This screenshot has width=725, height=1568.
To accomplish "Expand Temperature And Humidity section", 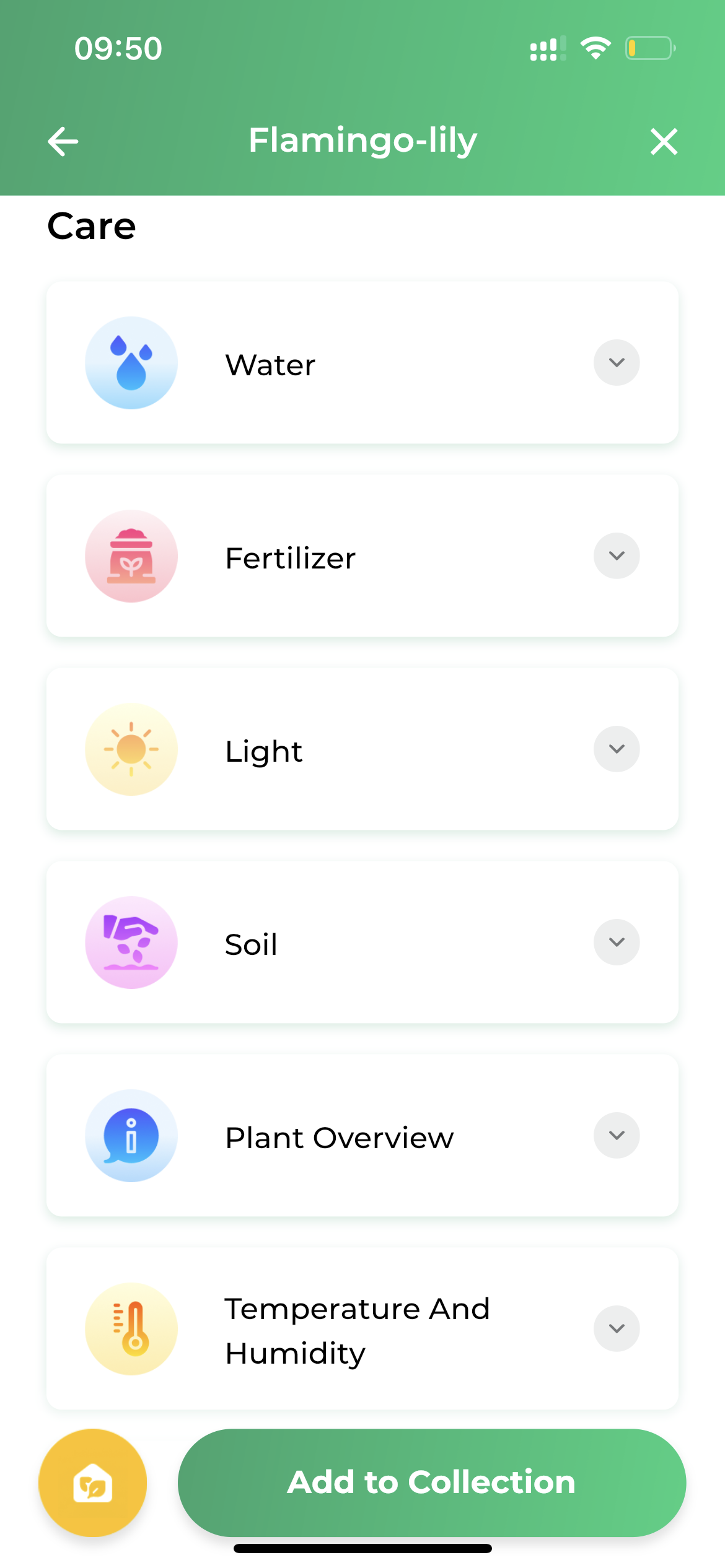I will [x=617, y=1328].
